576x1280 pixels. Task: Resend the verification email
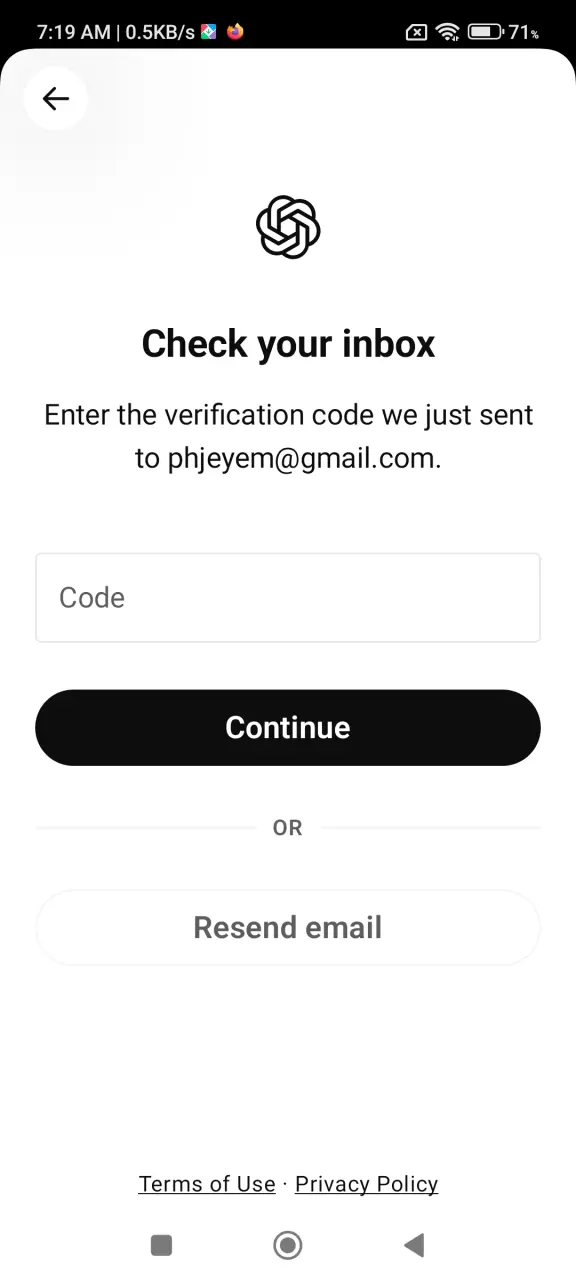pyautogui.click(x=288, y=928)
